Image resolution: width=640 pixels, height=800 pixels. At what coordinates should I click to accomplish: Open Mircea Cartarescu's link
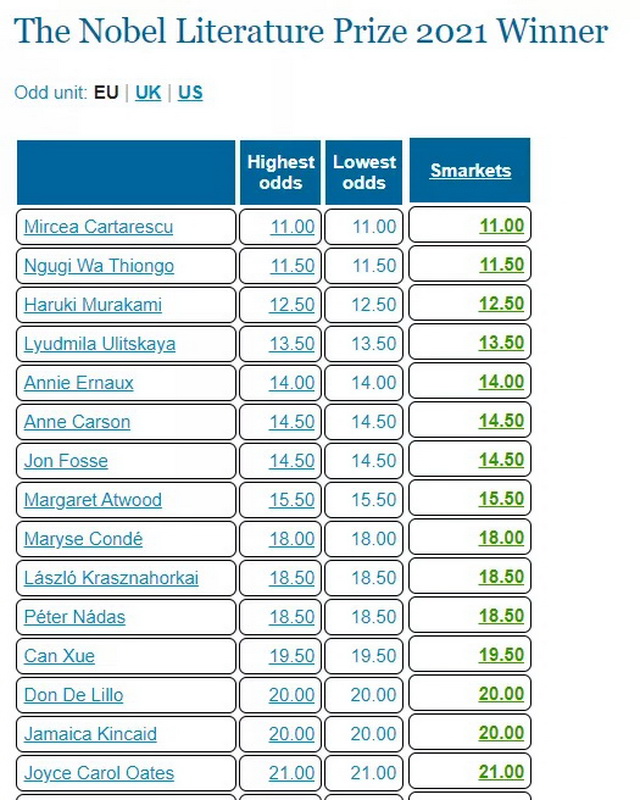[98, 227]
